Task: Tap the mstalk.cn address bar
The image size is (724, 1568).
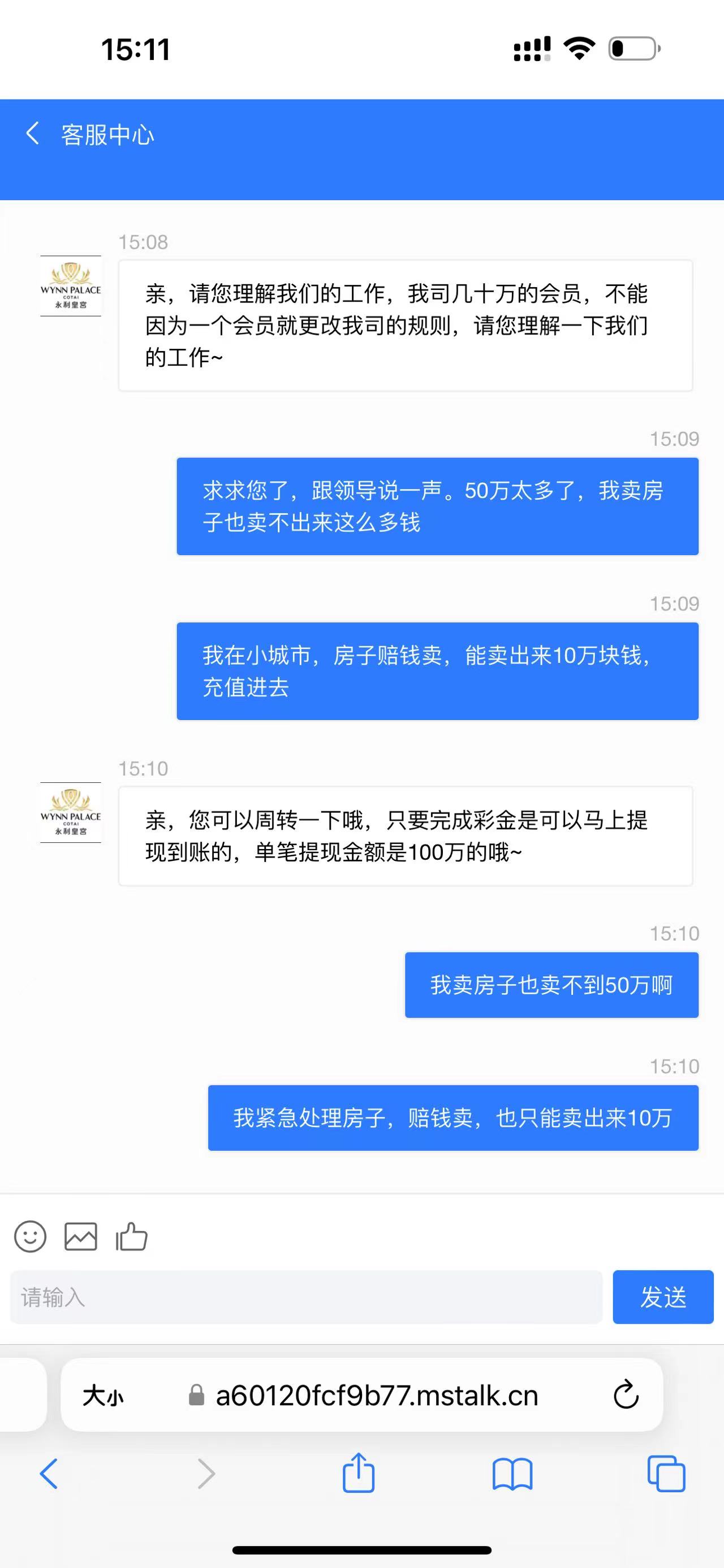Action: (x=376, y=1395)
